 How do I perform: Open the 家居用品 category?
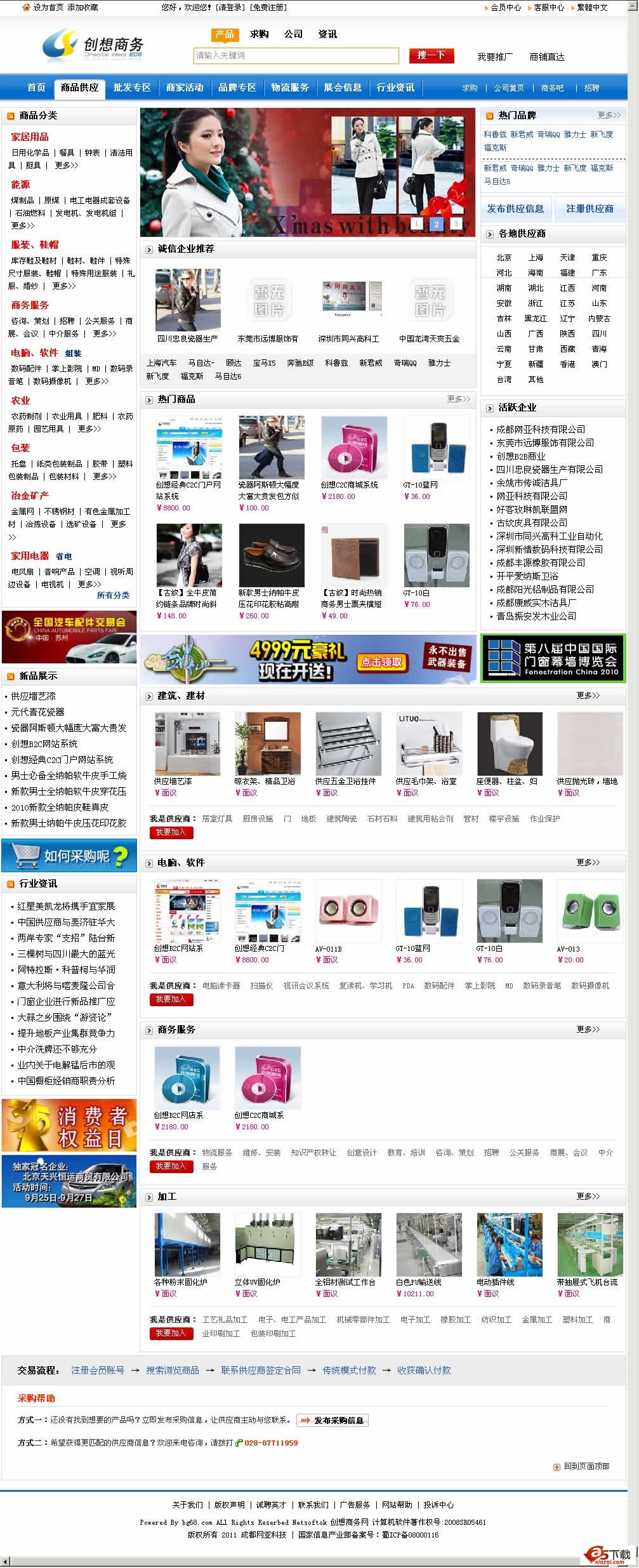click(x=30, y=137)
